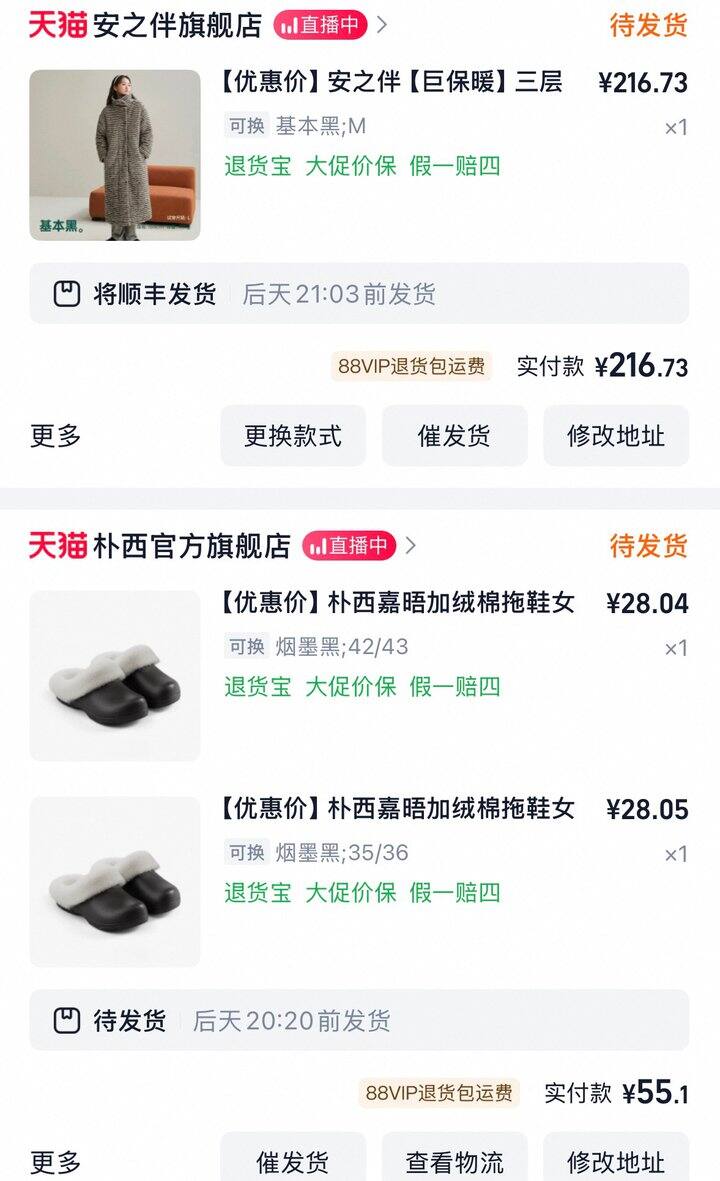The width and height of the screenshot is (720, 1181).
Task: Open 更多 options for the 安之伴 order
Action: coord(56,436)
